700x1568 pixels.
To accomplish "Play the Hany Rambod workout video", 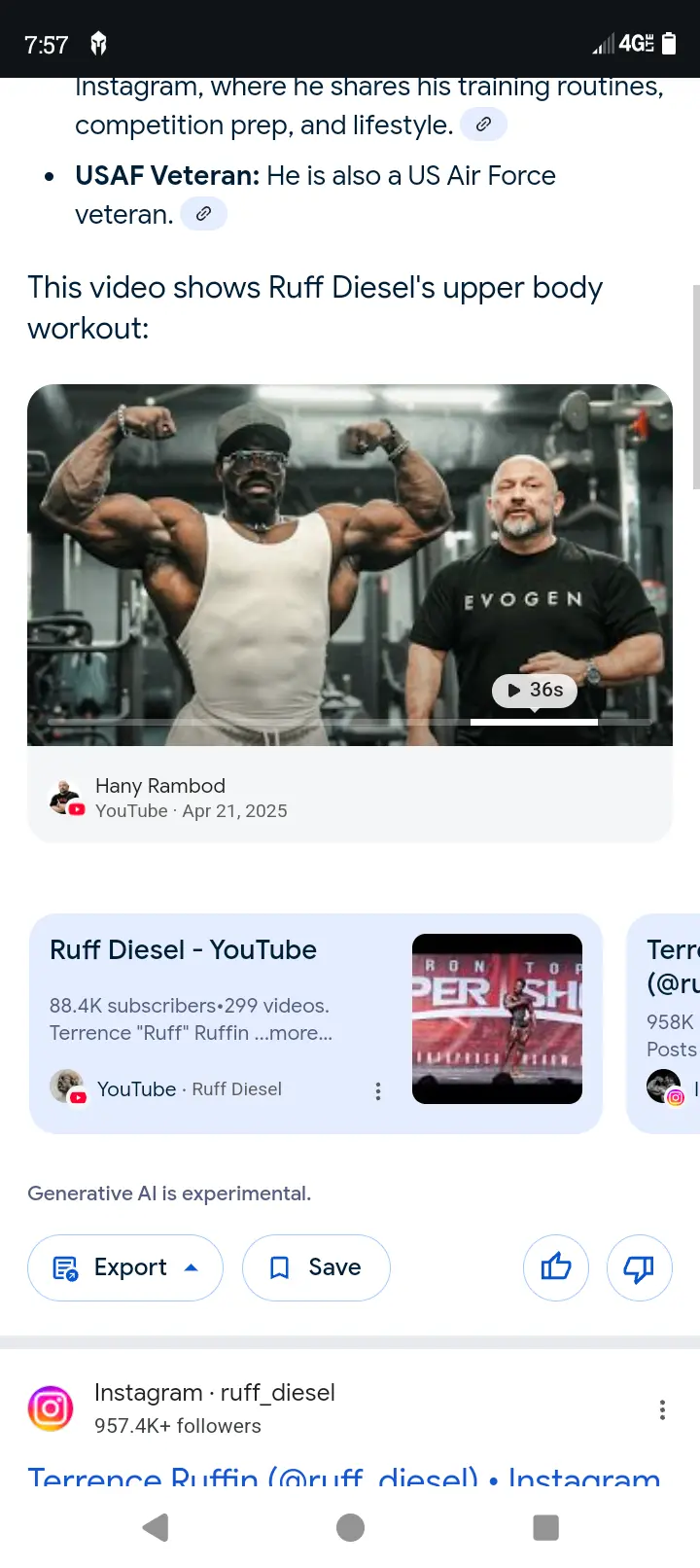I will [x=349, y=564].
